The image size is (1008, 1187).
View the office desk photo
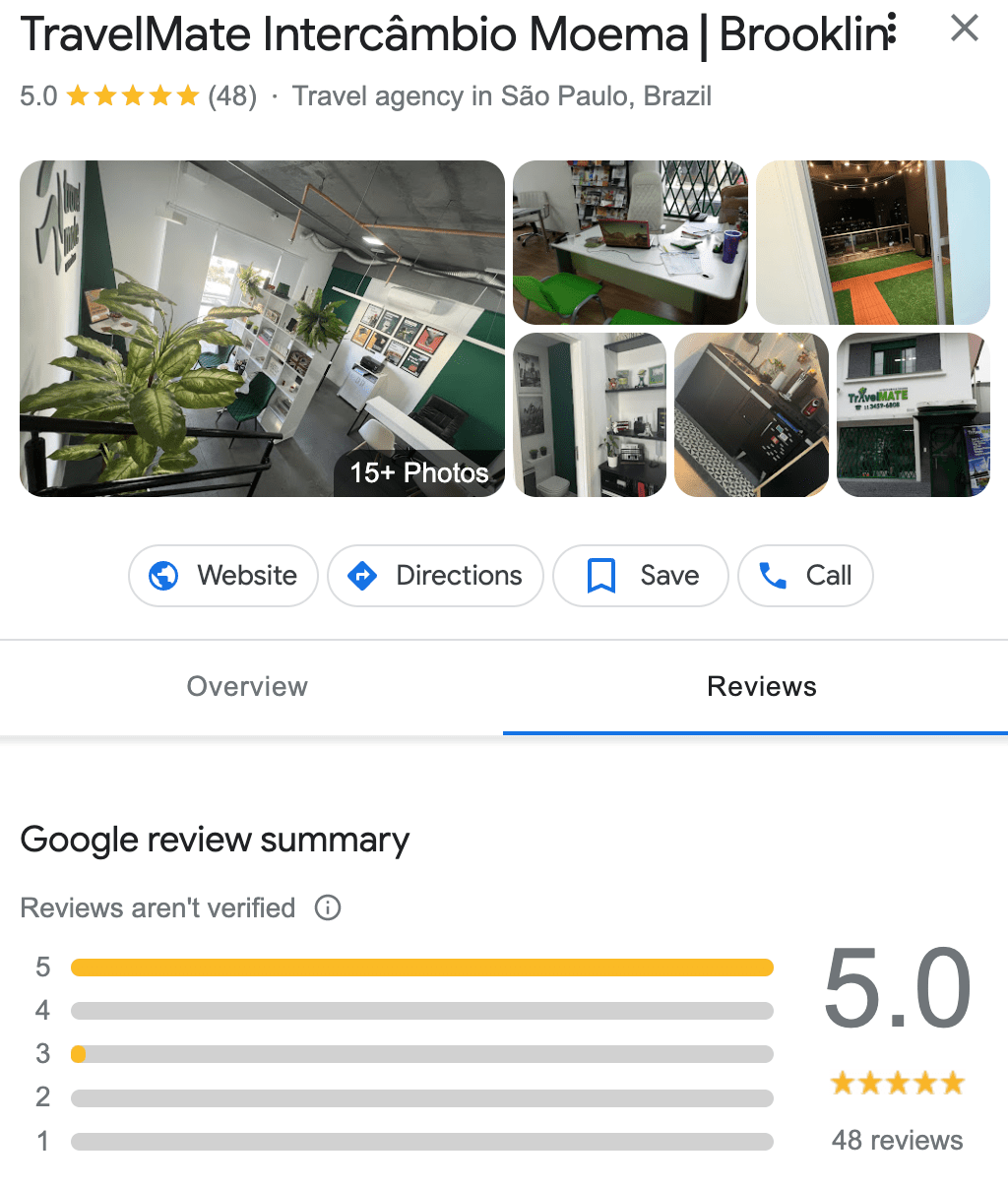point(630,242)
